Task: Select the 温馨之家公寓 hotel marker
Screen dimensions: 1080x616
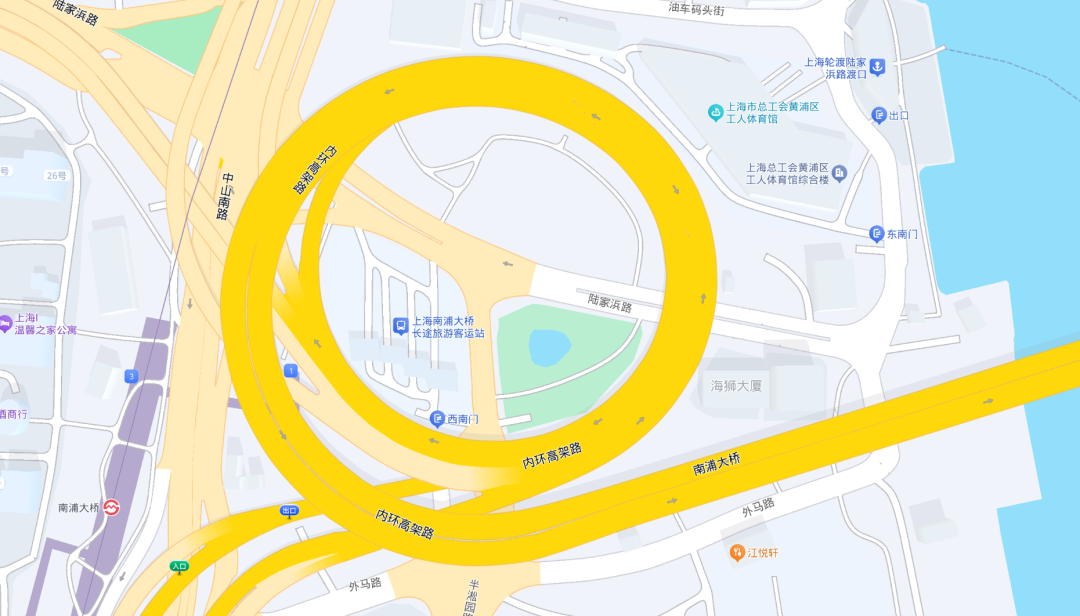Action: tap(5, 323)
